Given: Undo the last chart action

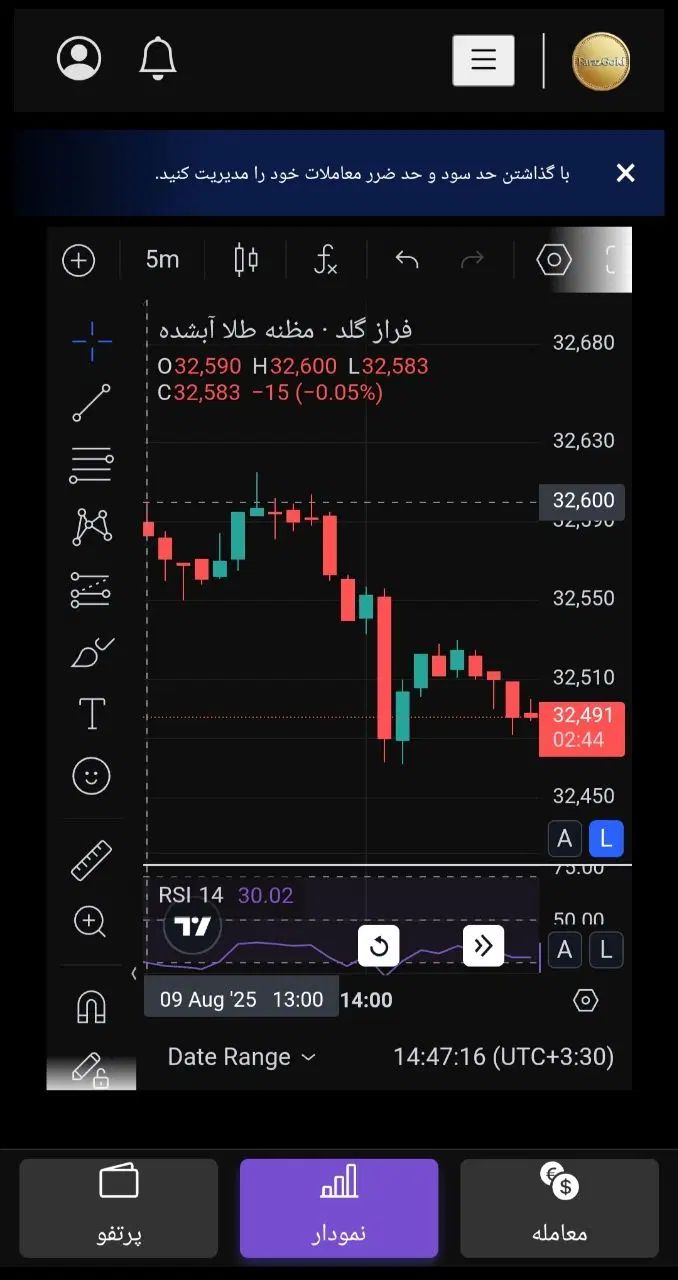Looking at the screenshot, I should click(406, 260).
